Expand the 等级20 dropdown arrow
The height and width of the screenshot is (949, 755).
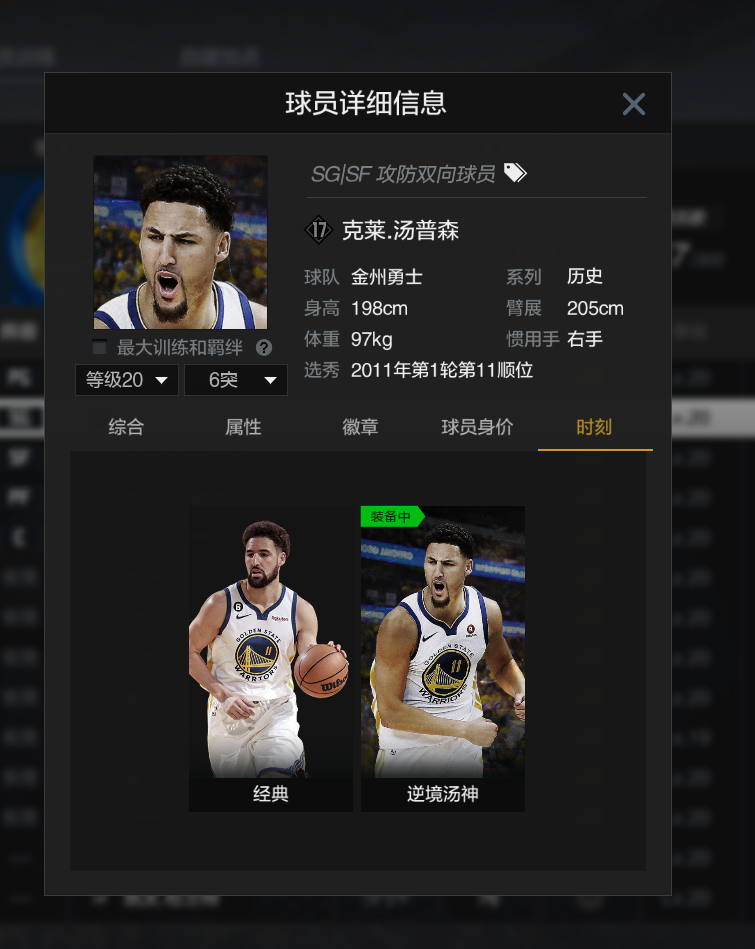163,380
